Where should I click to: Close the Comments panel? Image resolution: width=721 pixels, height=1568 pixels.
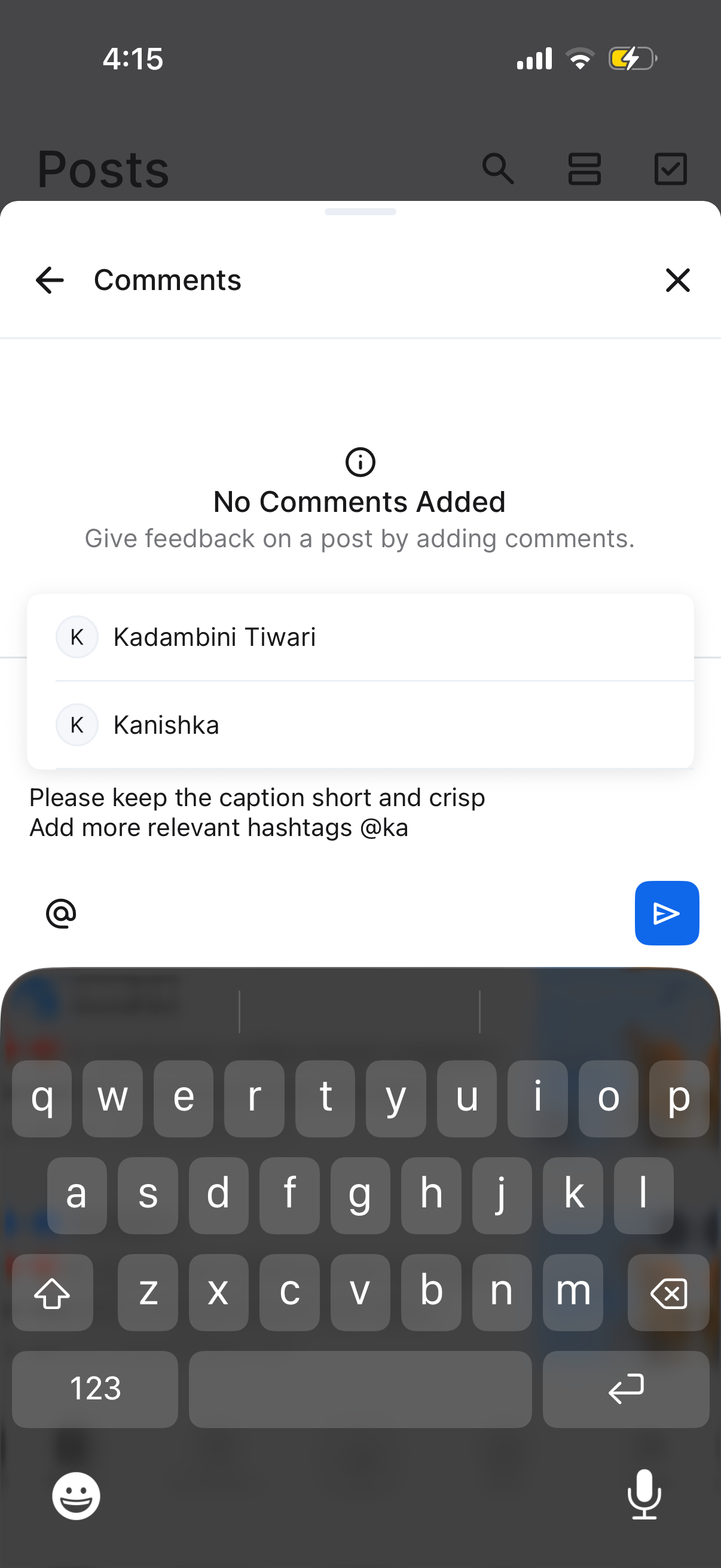[677, 280]
